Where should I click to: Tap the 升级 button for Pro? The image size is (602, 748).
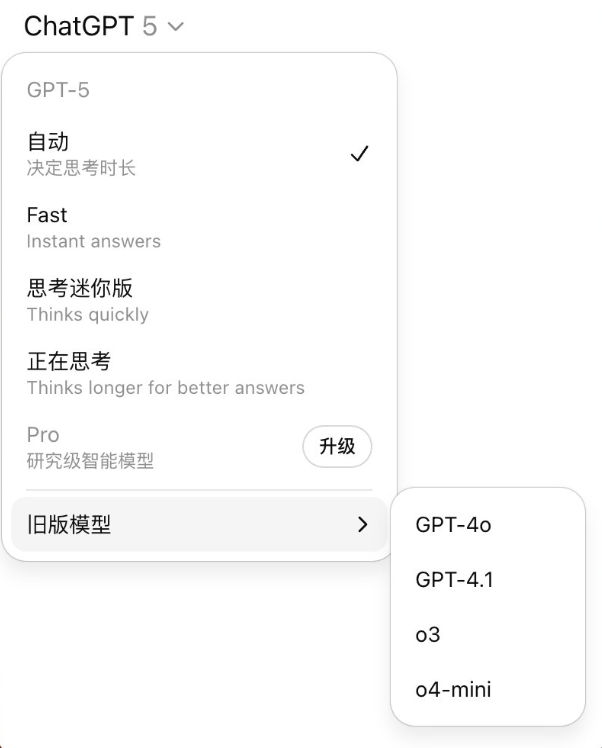click(x=337, y=447)
